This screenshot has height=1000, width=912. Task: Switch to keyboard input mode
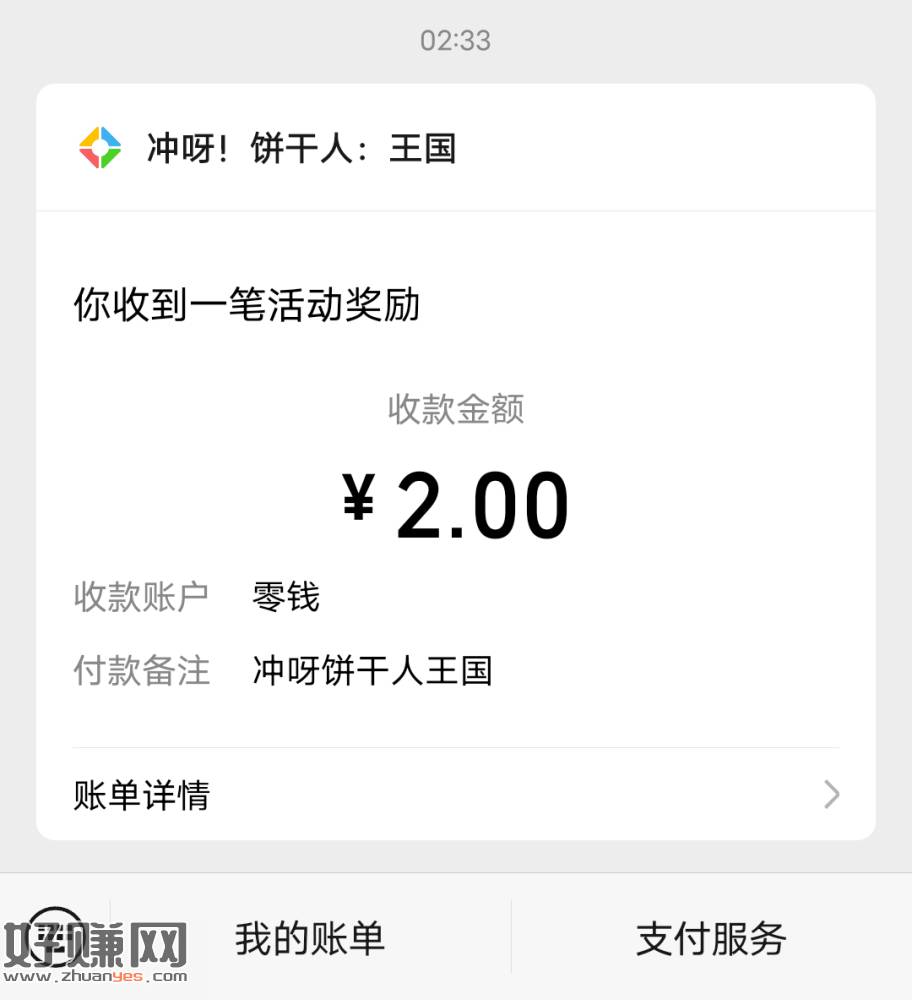click(55, 936)
